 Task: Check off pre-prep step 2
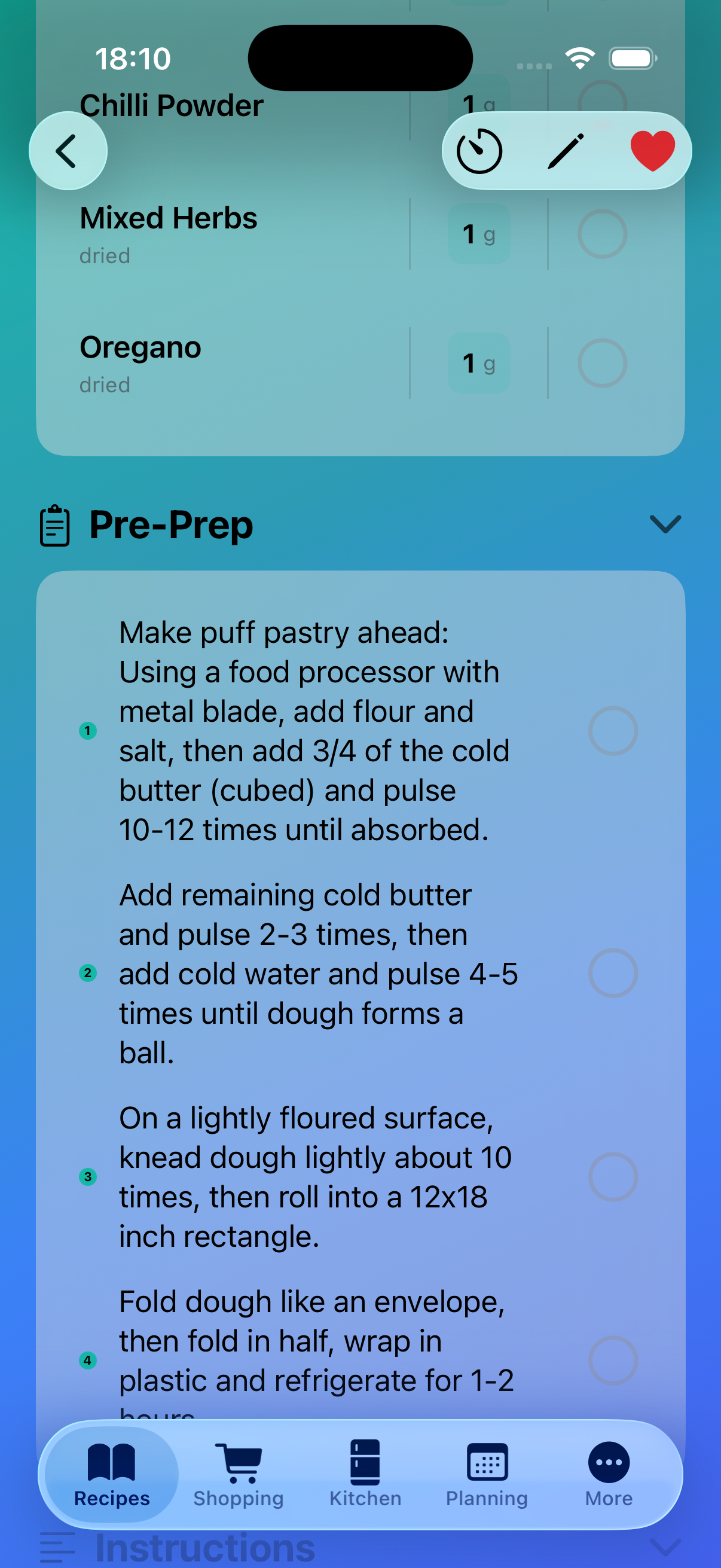pos(613,973)
